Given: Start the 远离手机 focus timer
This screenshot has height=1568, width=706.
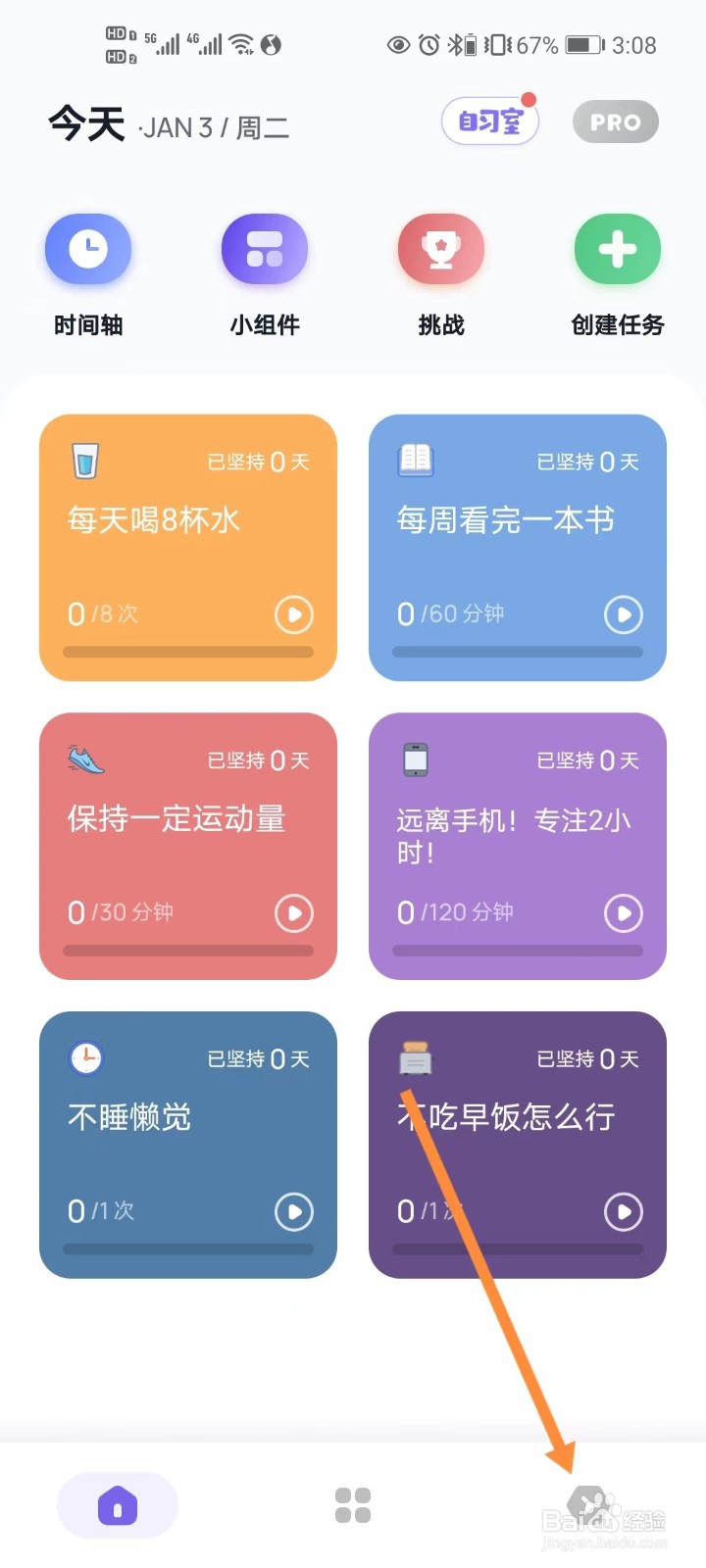Looking at the screenshot, I should point(624,913).
